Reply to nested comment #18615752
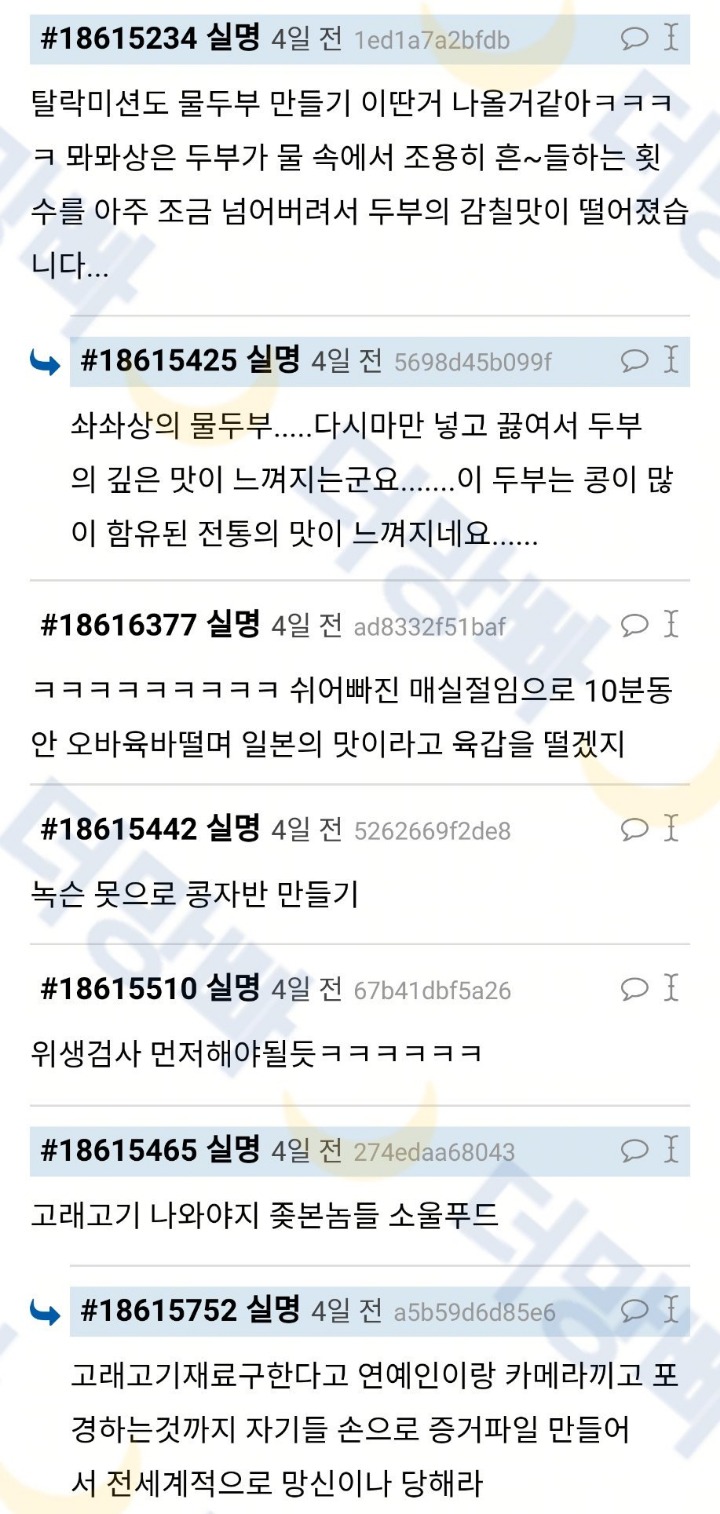 634,1311
